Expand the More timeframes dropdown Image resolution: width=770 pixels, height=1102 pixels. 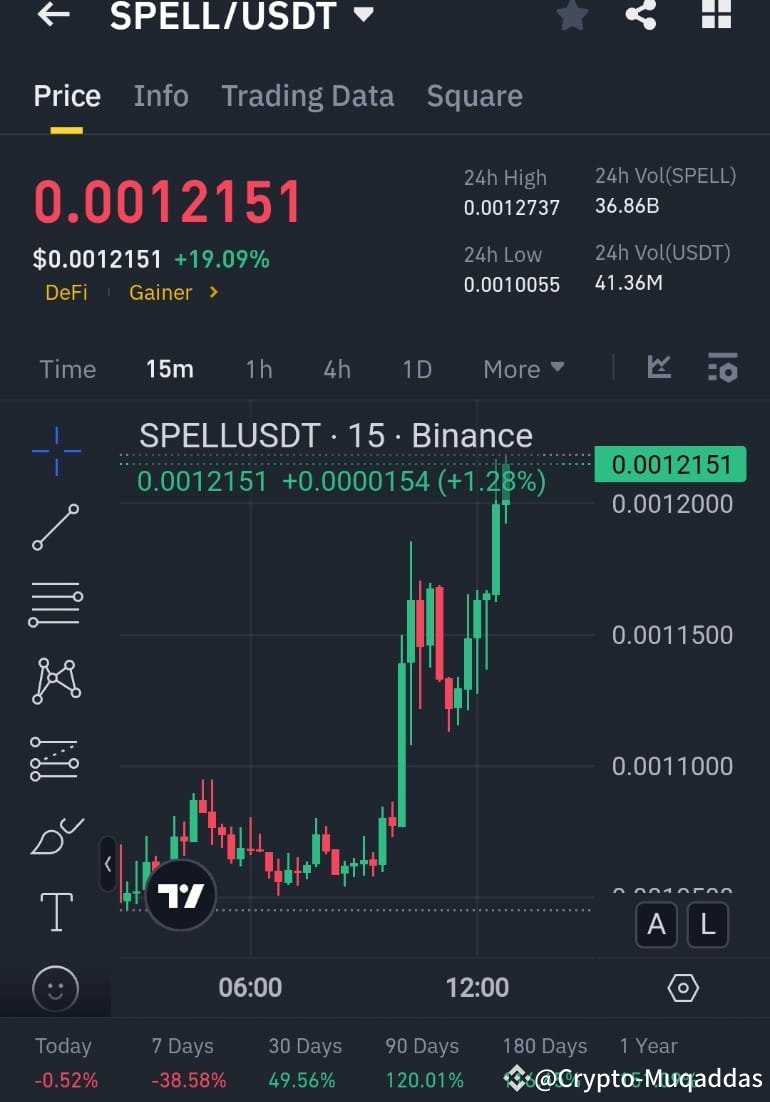tap(523, 369)
